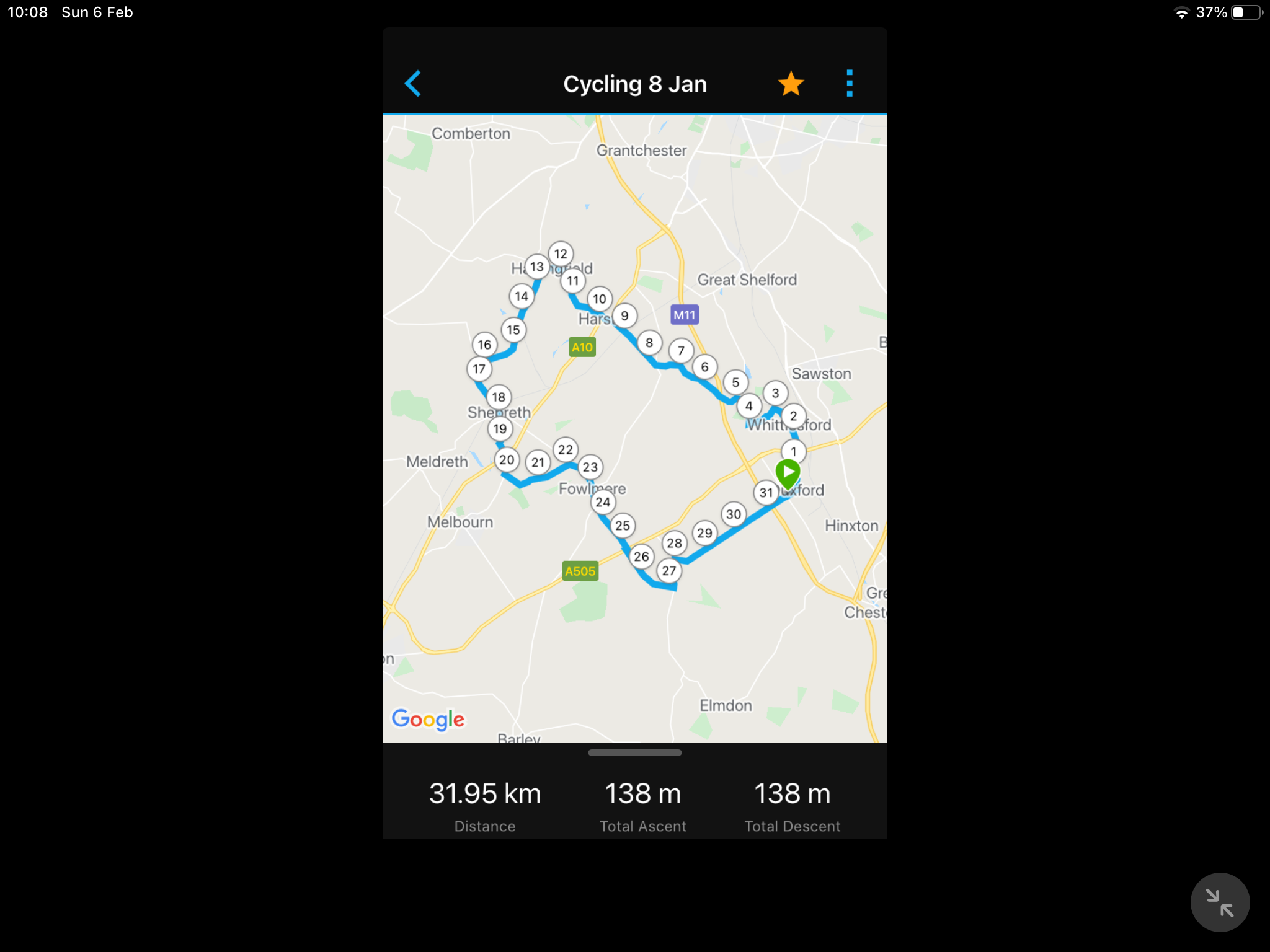Go back from Cycling 8 Jan
1270x952 pixels.
click(x=413, y=84)
